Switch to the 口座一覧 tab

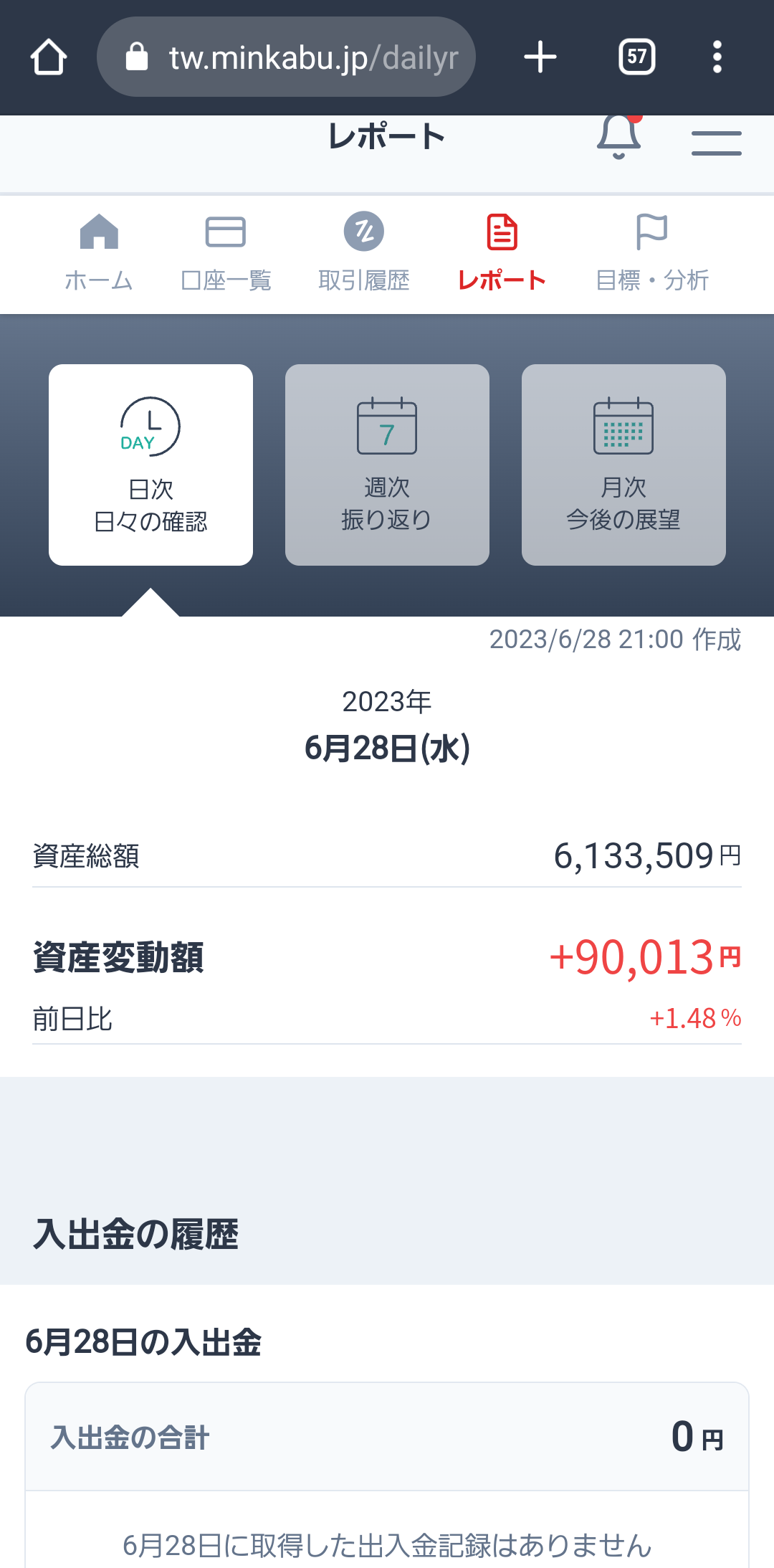point(226,252)
